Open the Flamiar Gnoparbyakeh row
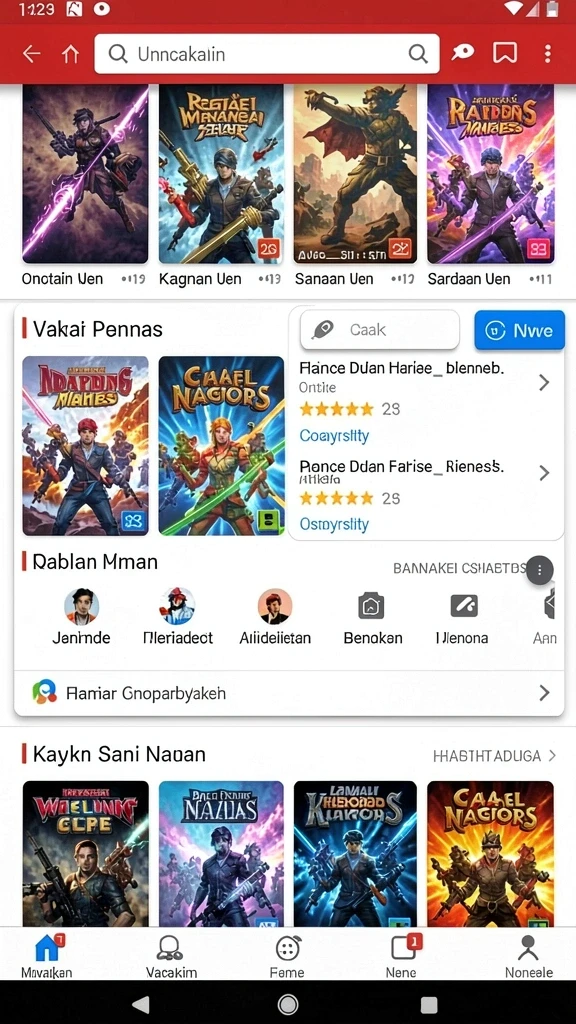The image size is (576, 1024). [x=289, y=693]
